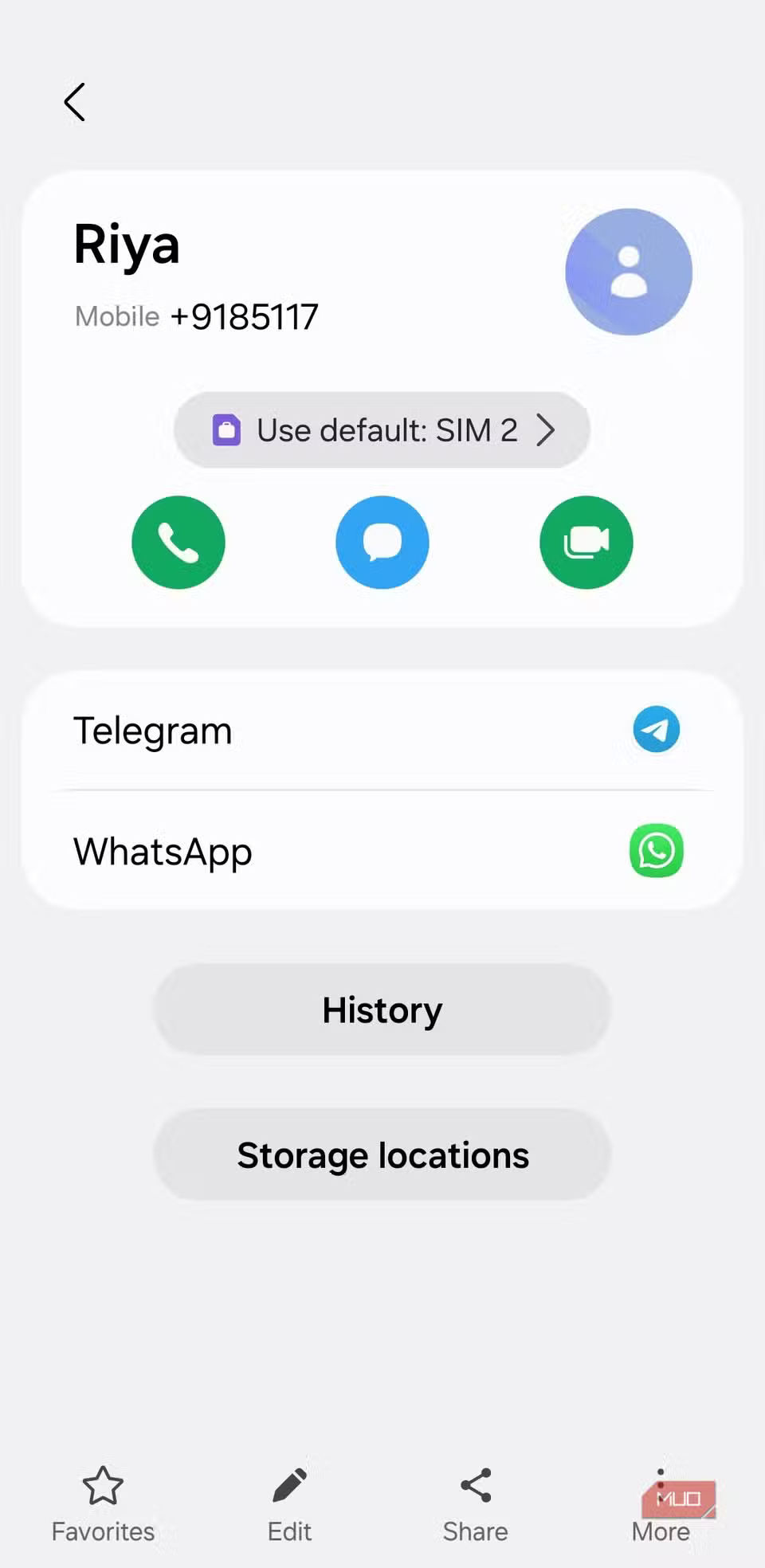Open Riya's Telegram chat via its icon
765x1568 pixels.
pos(656,728)
